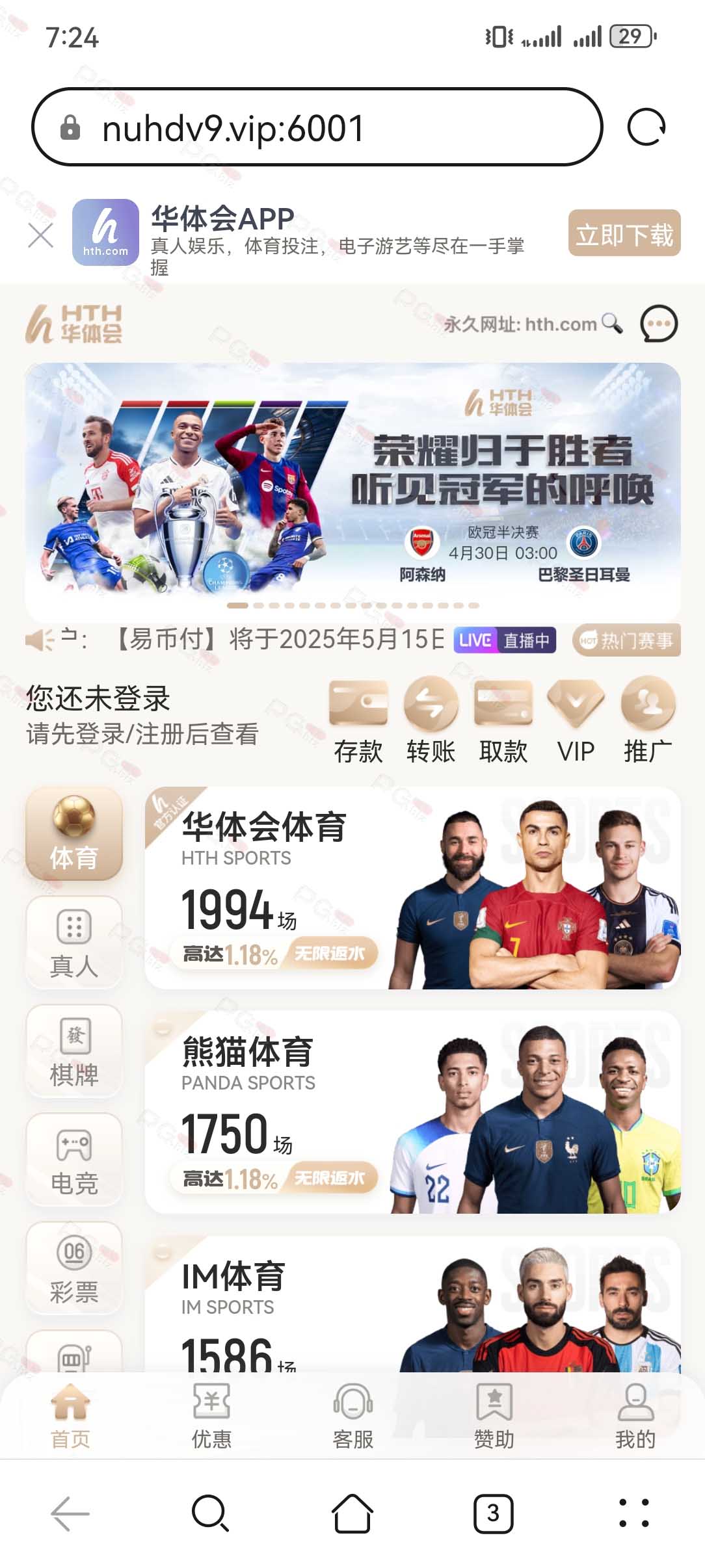This screenshot has height=1568, width=705.
Task: Open the 华体会体育 HTH Sports card
Action: 412,888
